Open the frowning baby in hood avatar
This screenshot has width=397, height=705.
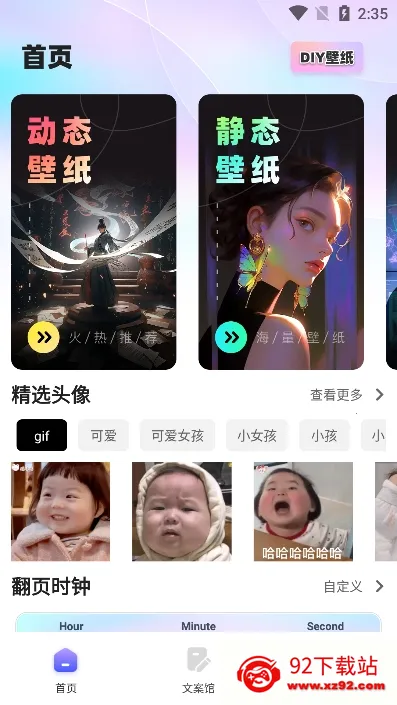click(x=182, y=512)
